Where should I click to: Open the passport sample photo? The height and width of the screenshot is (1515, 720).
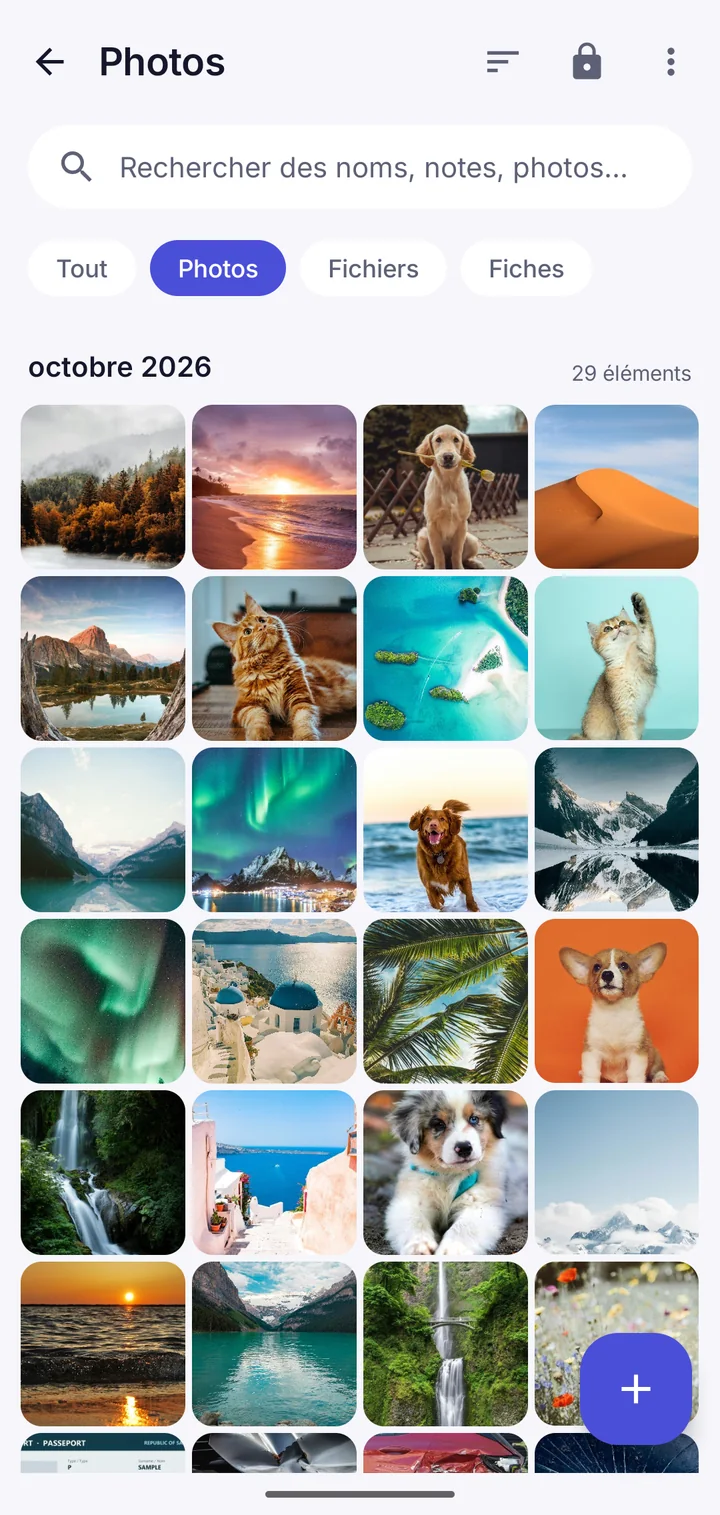[103, 1453]
